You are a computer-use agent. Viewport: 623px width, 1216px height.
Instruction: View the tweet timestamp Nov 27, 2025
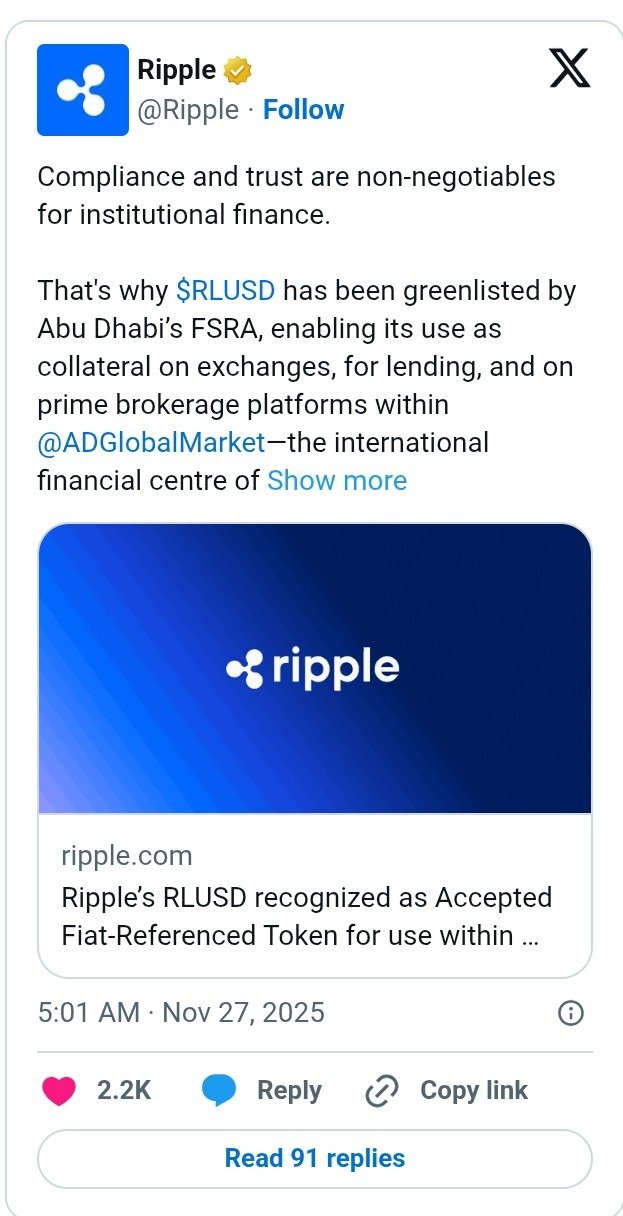pyautogui.click(x=181, y=1012)
